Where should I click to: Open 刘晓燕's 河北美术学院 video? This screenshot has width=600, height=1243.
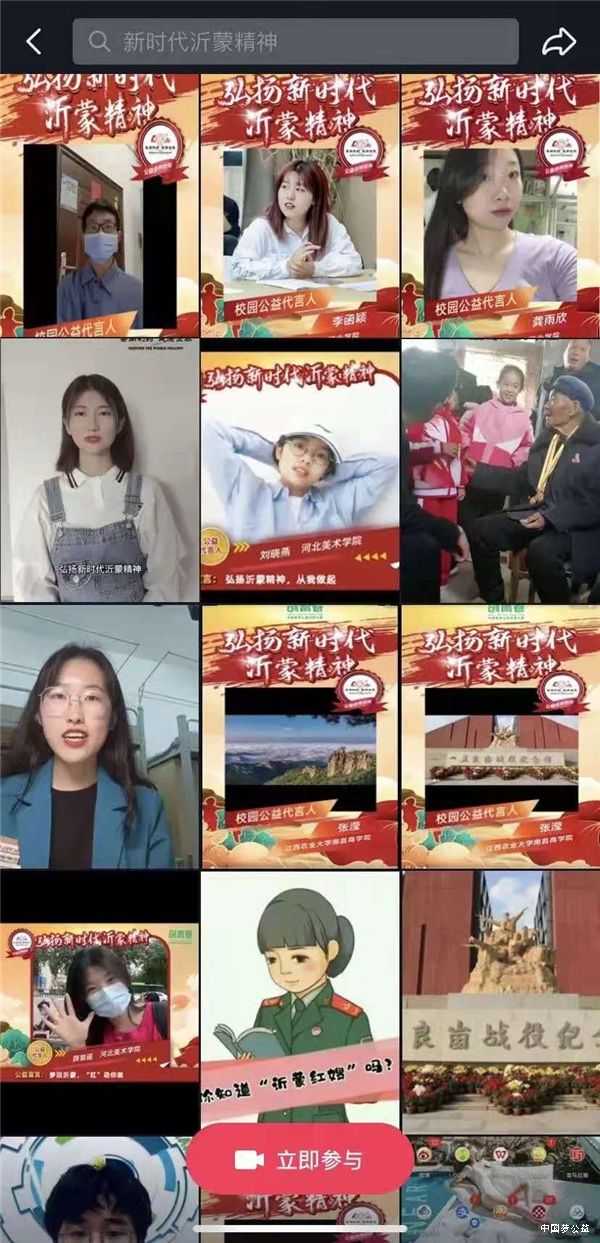click(299, 470)
